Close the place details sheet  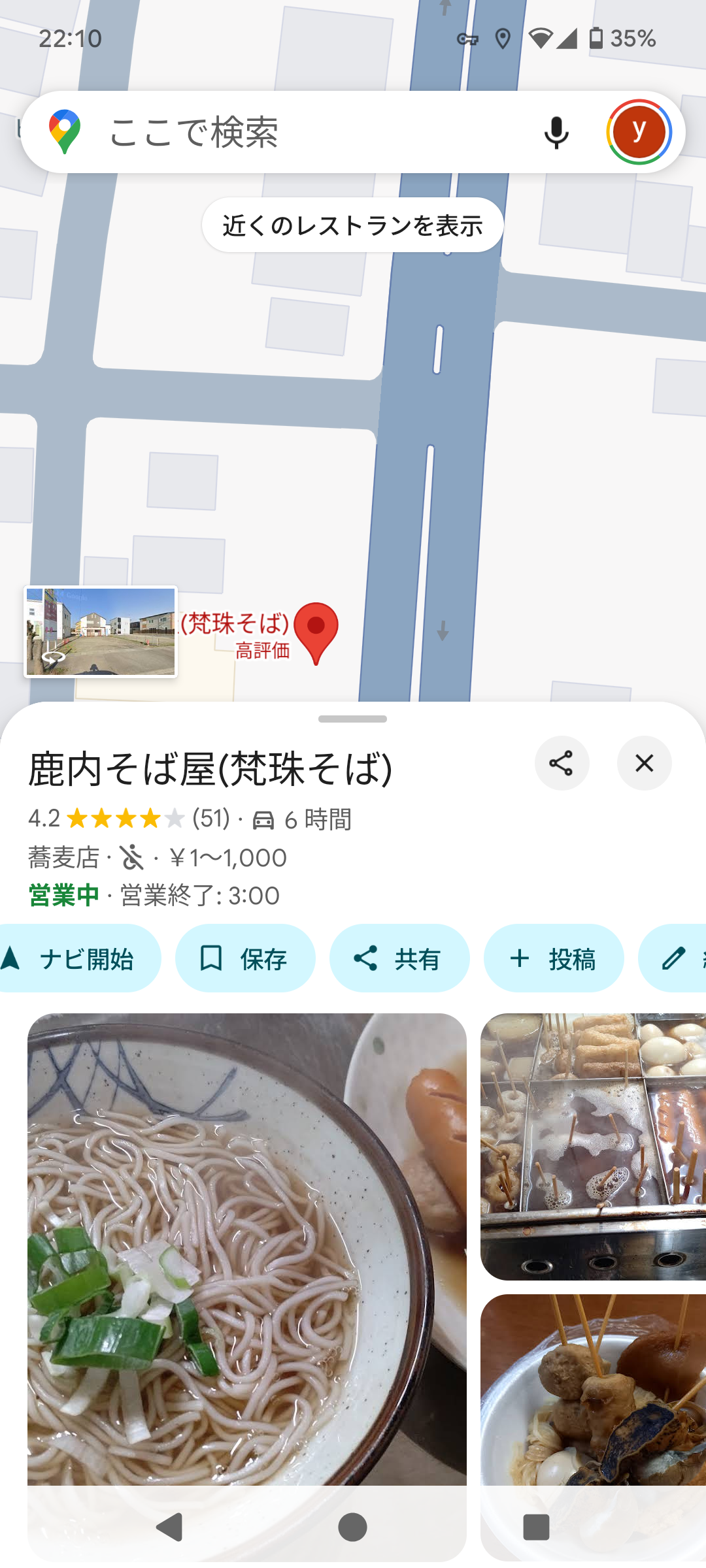click(644, 763)
